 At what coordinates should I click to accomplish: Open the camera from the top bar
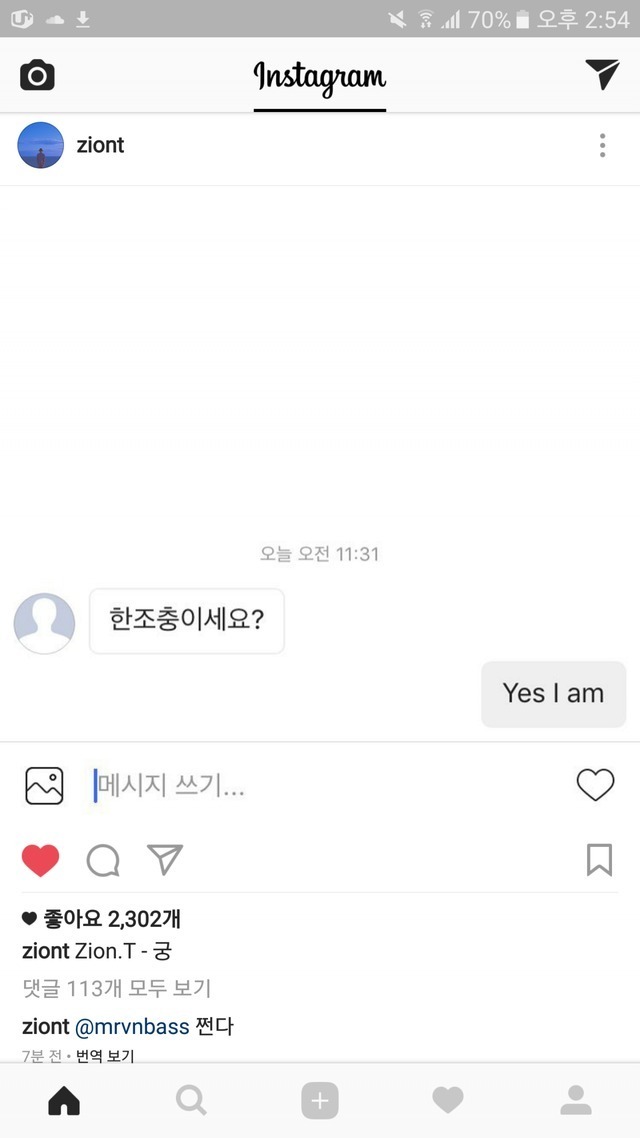[x=37, y=75]
